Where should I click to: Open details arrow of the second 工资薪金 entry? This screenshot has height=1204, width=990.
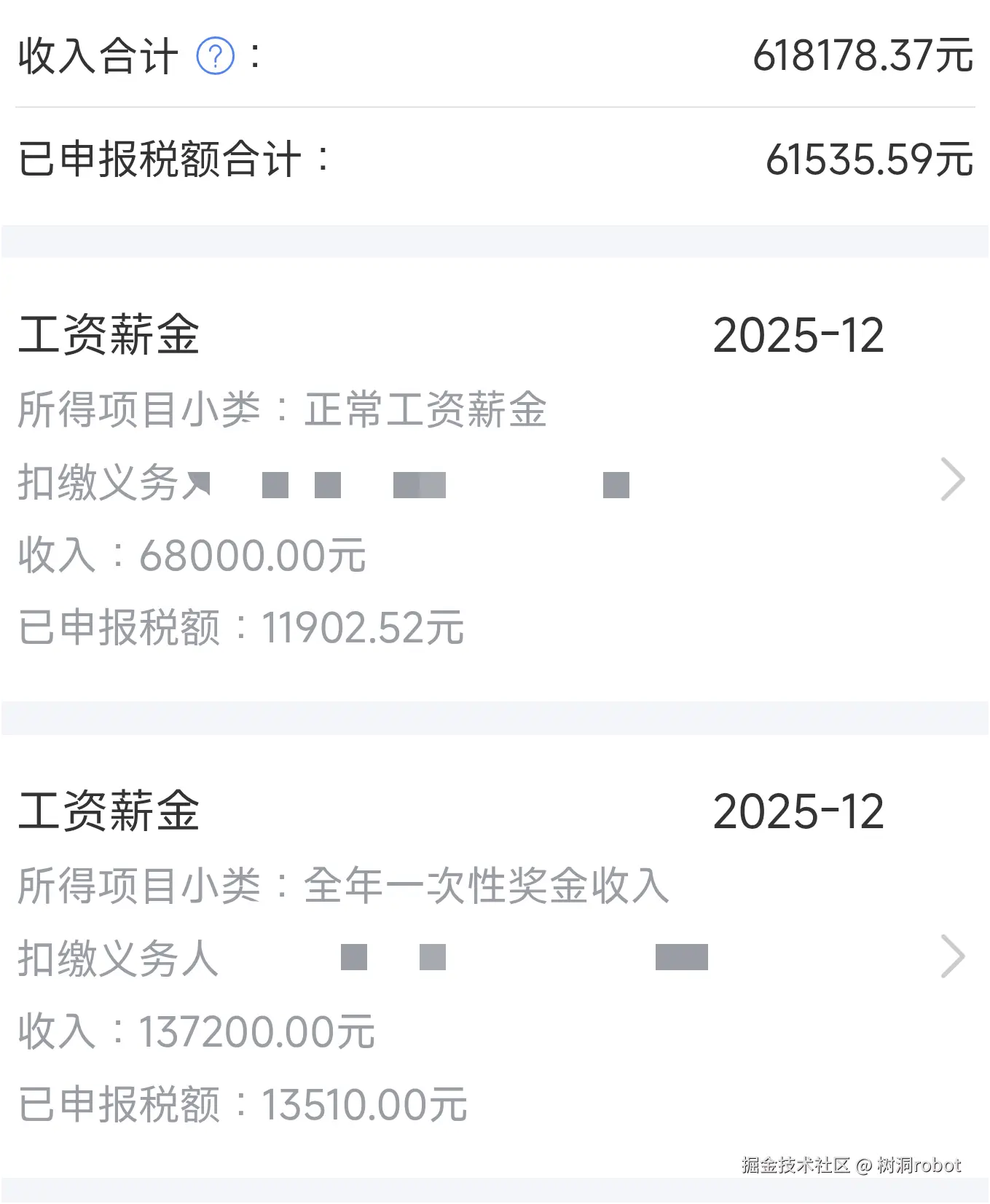click(953, 956)
